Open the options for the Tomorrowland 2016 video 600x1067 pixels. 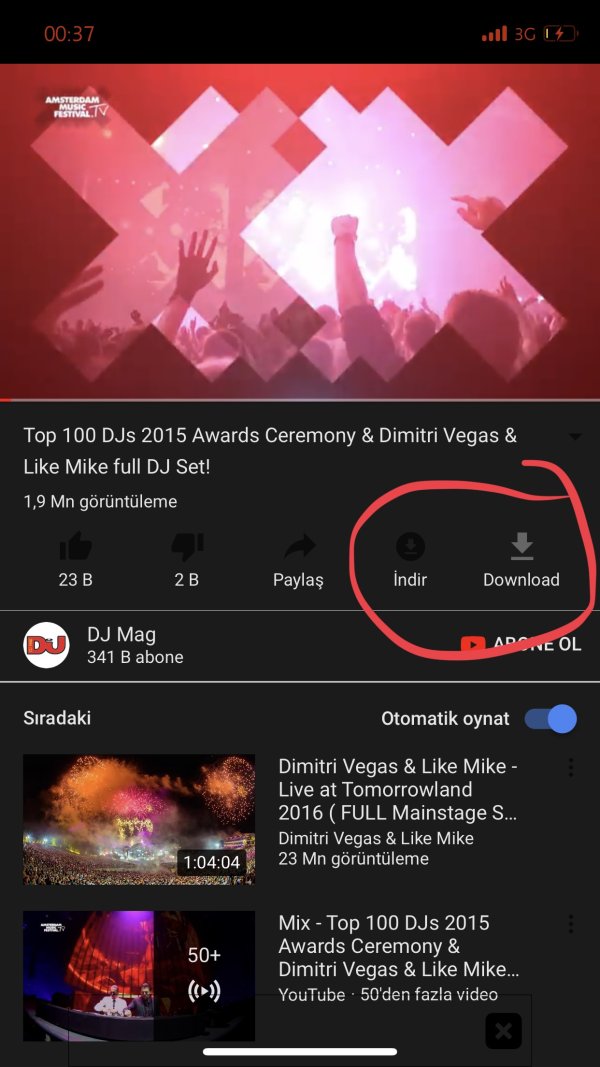coord(571,768)
